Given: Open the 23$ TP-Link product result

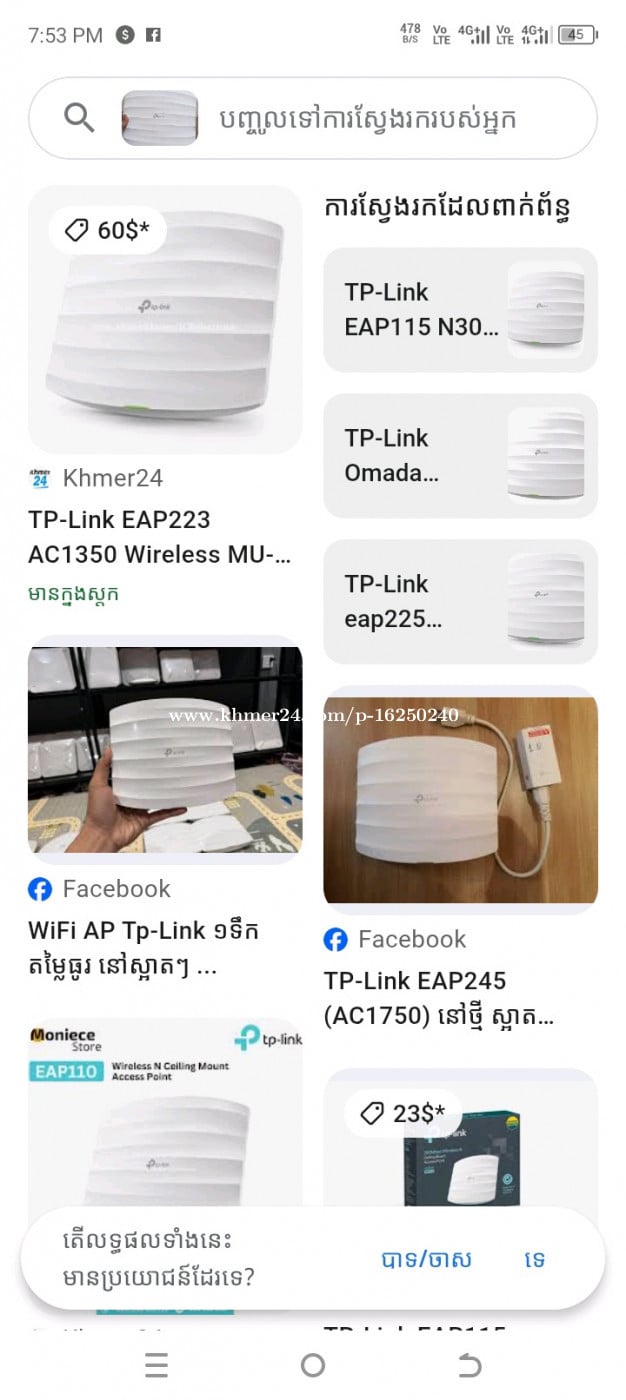Looking at the screenshot, I should pos(460,1140).
